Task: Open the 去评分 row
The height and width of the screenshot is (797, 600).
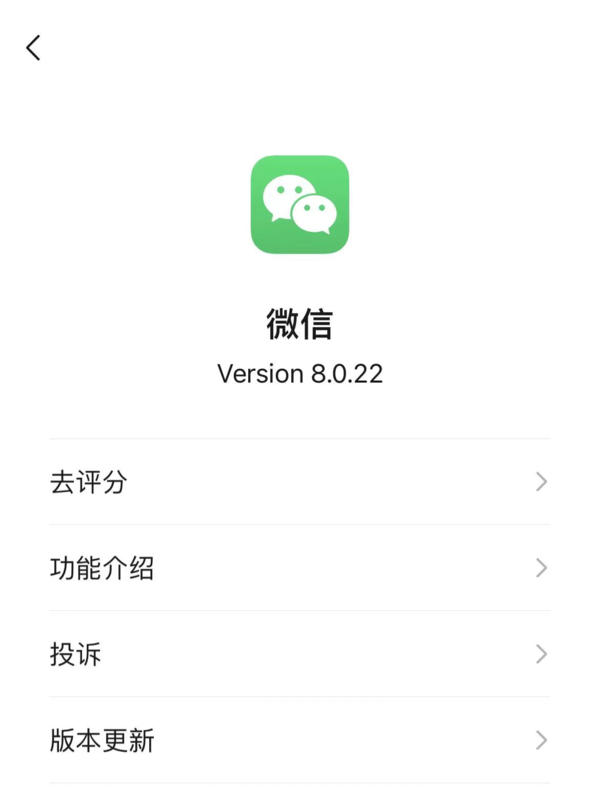Action: pos(299,482)
